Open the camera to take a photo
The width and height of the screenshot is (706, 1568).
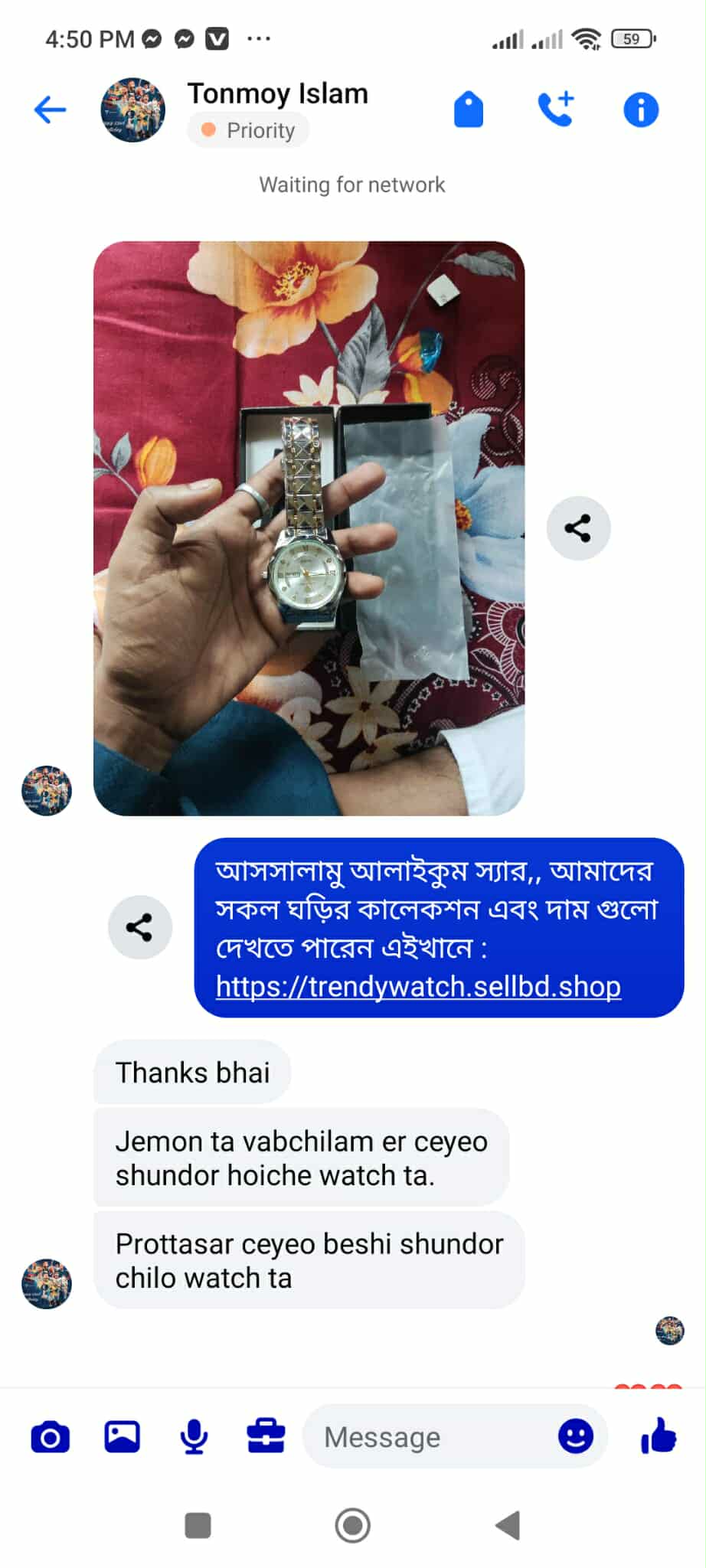(51, 1437)
